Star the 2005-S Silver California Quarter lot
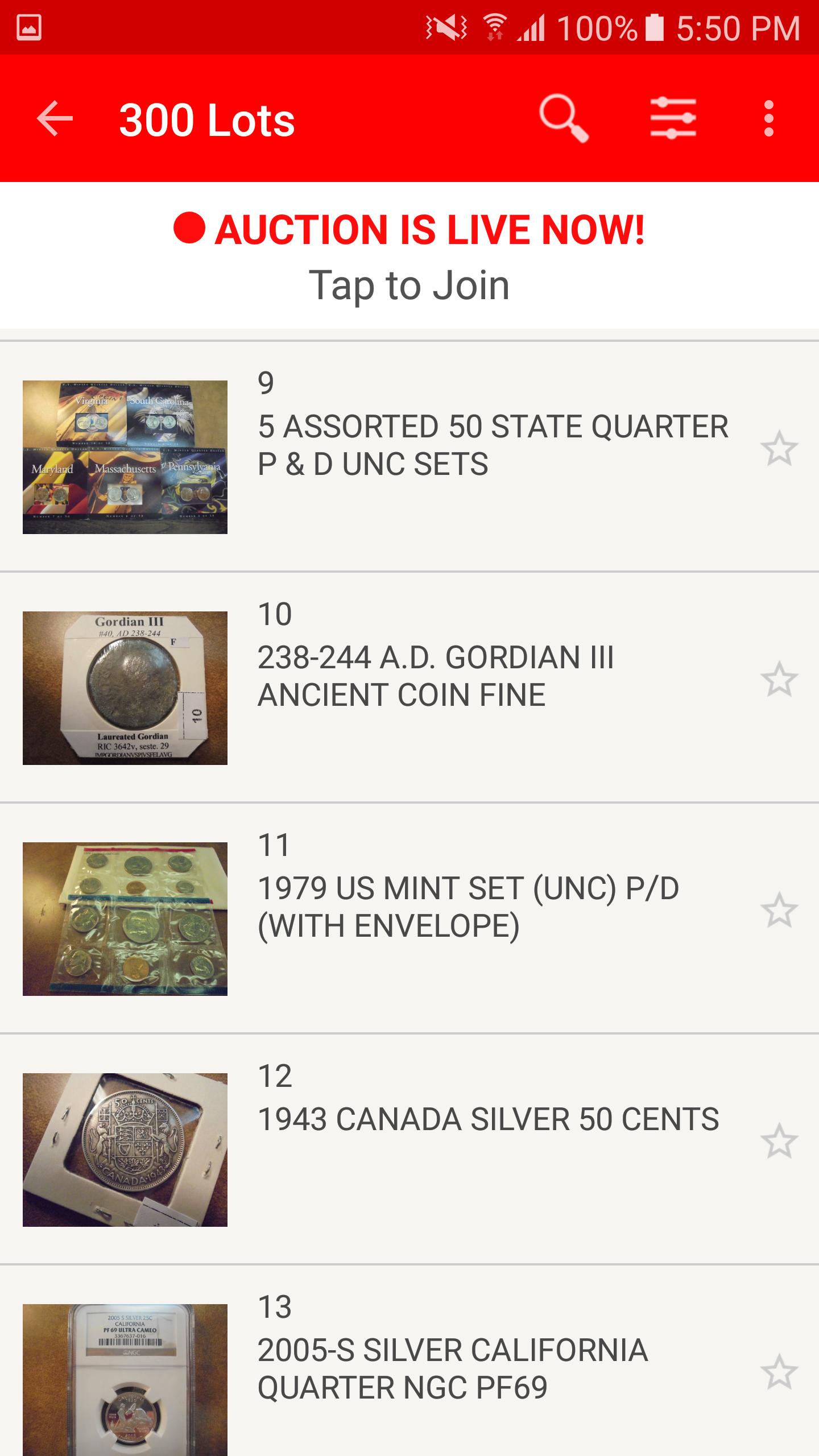Viewport: 819px width, 1456px height. pyautogui.click(x=779, y=1372)
